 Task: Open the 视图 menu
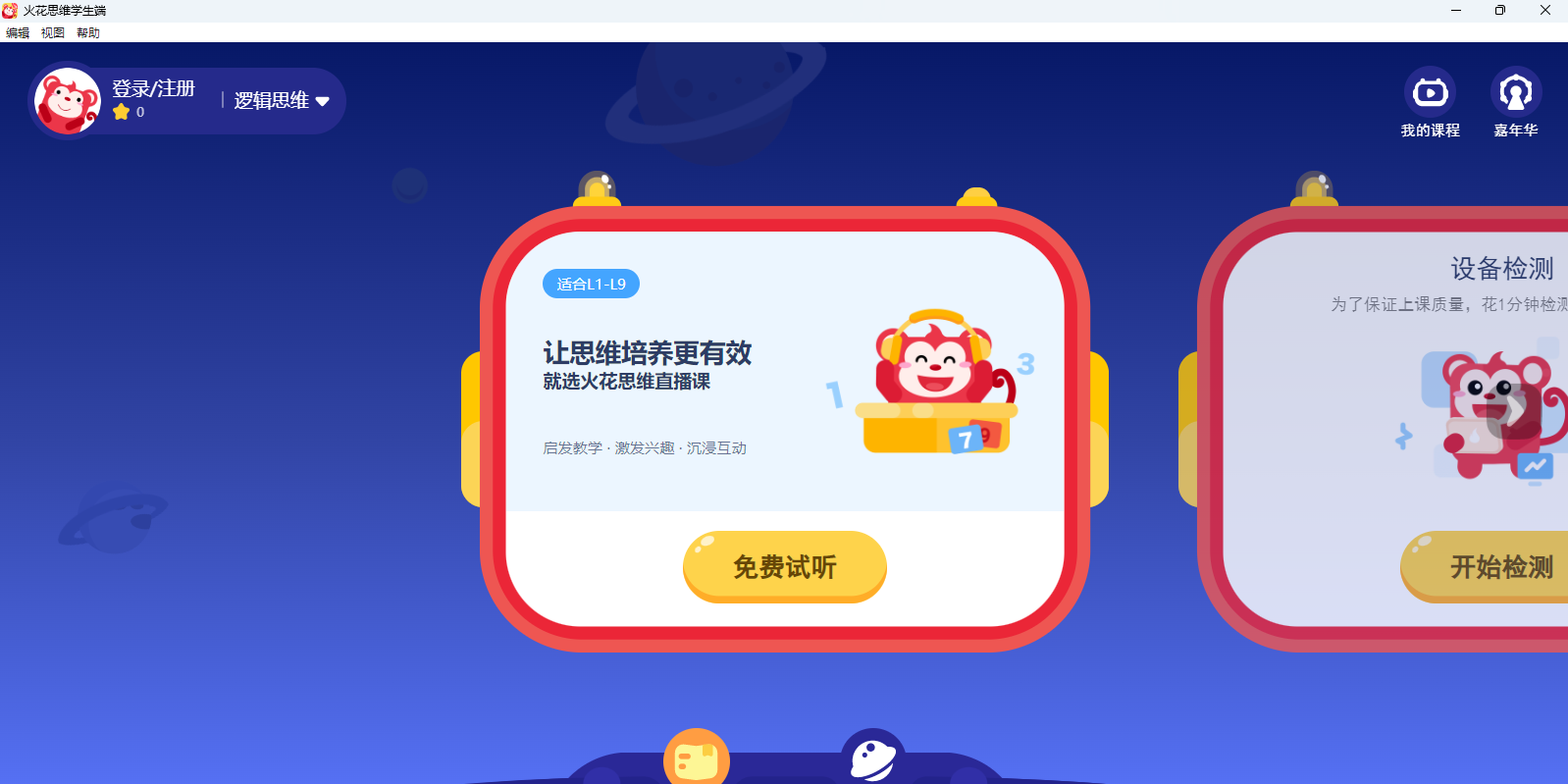click(x=53, y=32)
